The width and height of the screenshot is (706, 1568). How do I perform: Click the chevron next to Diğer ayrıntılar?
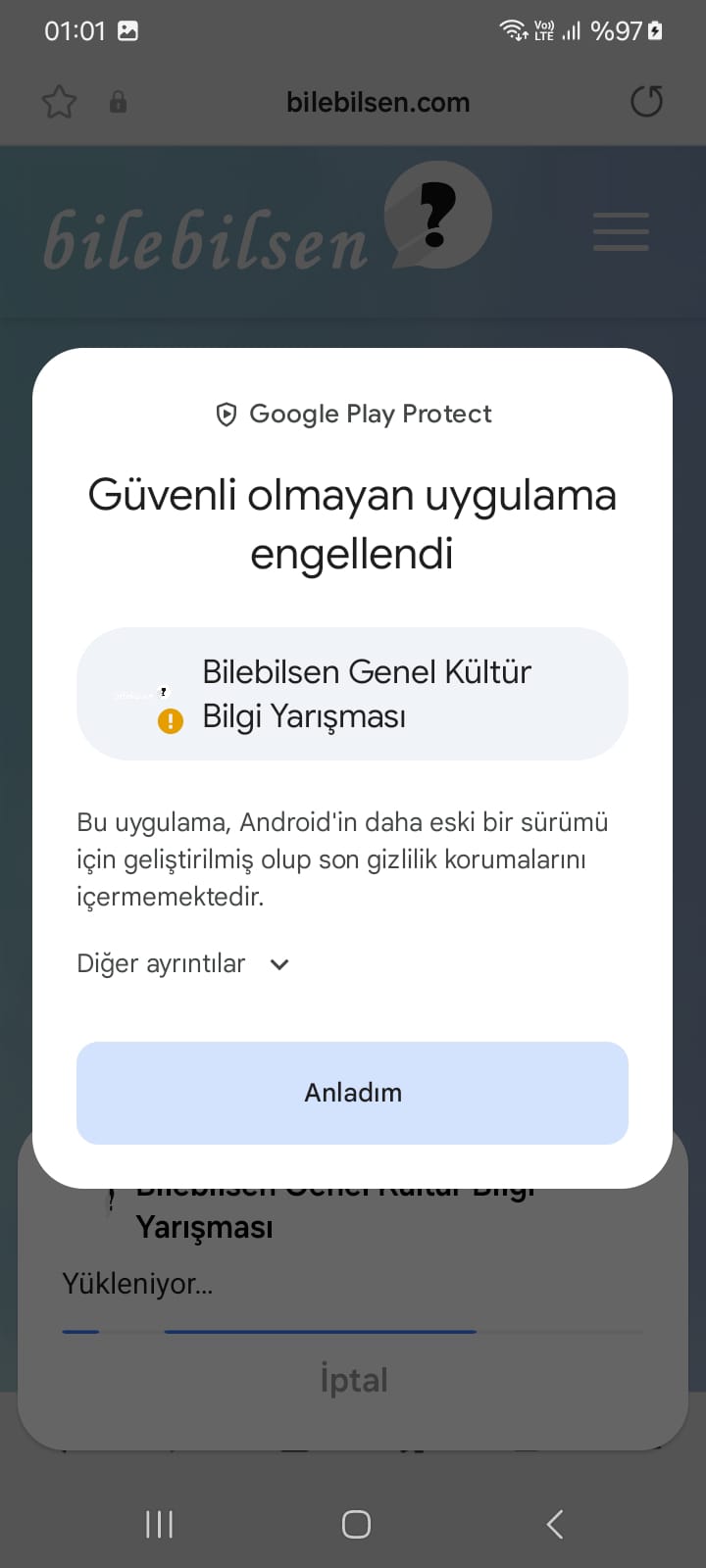tap(278, 964)
